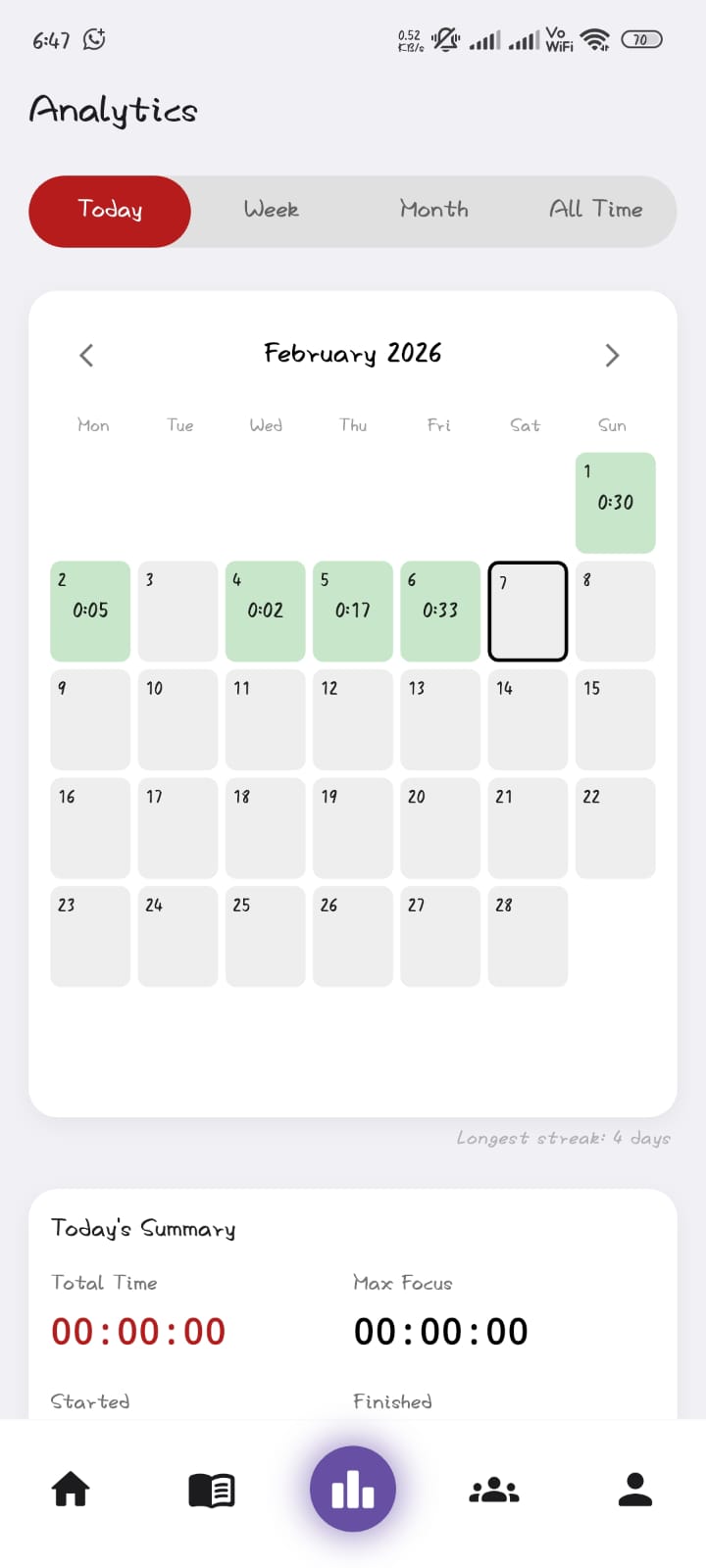The width and height of the screenshot is (706, 1568).
Task: Select February 1 with 0:30 logged
Action: pyautogui.click(x=615, y=503)
